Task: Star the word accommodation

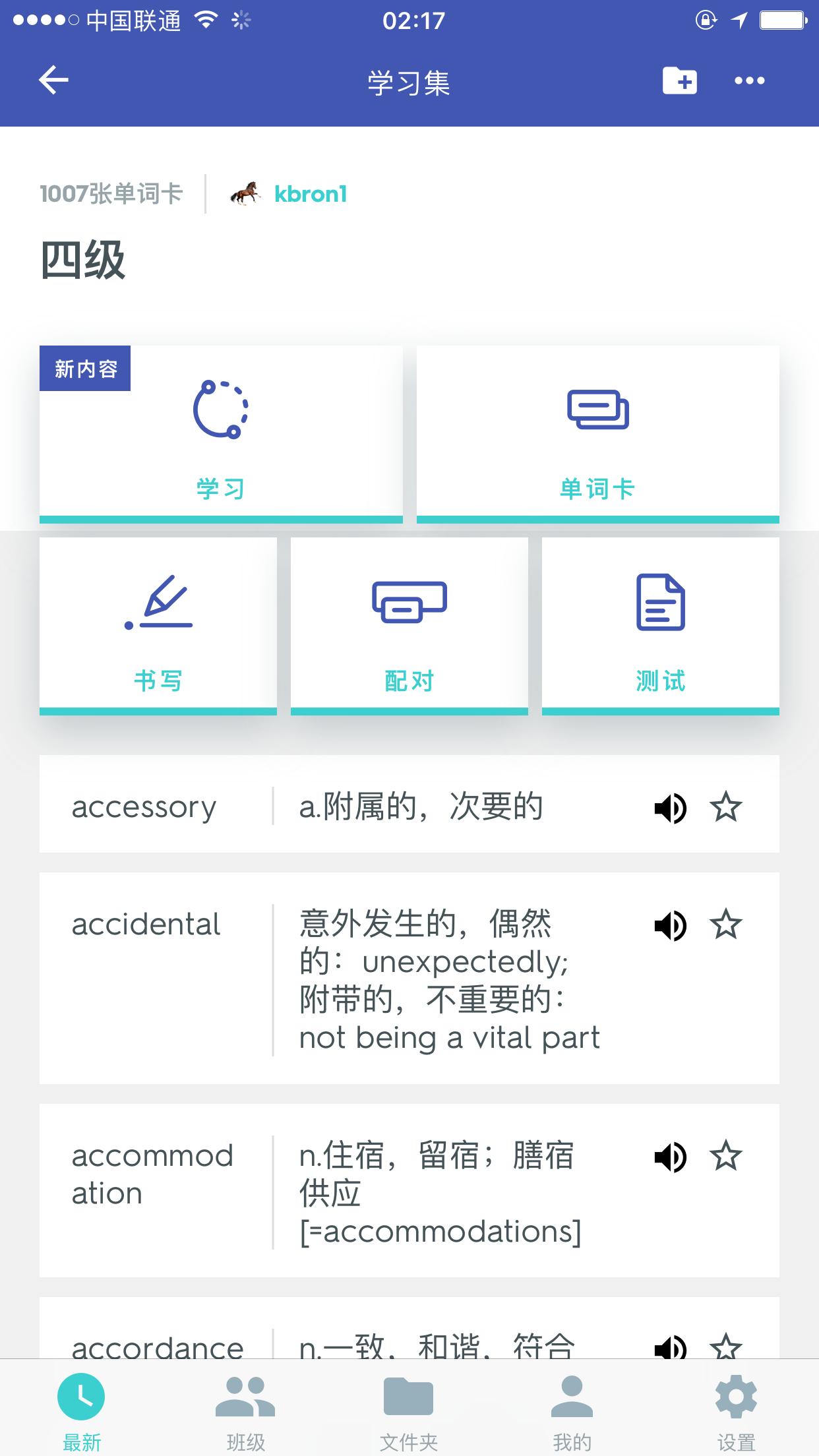Action: [x=727, y=1156]
